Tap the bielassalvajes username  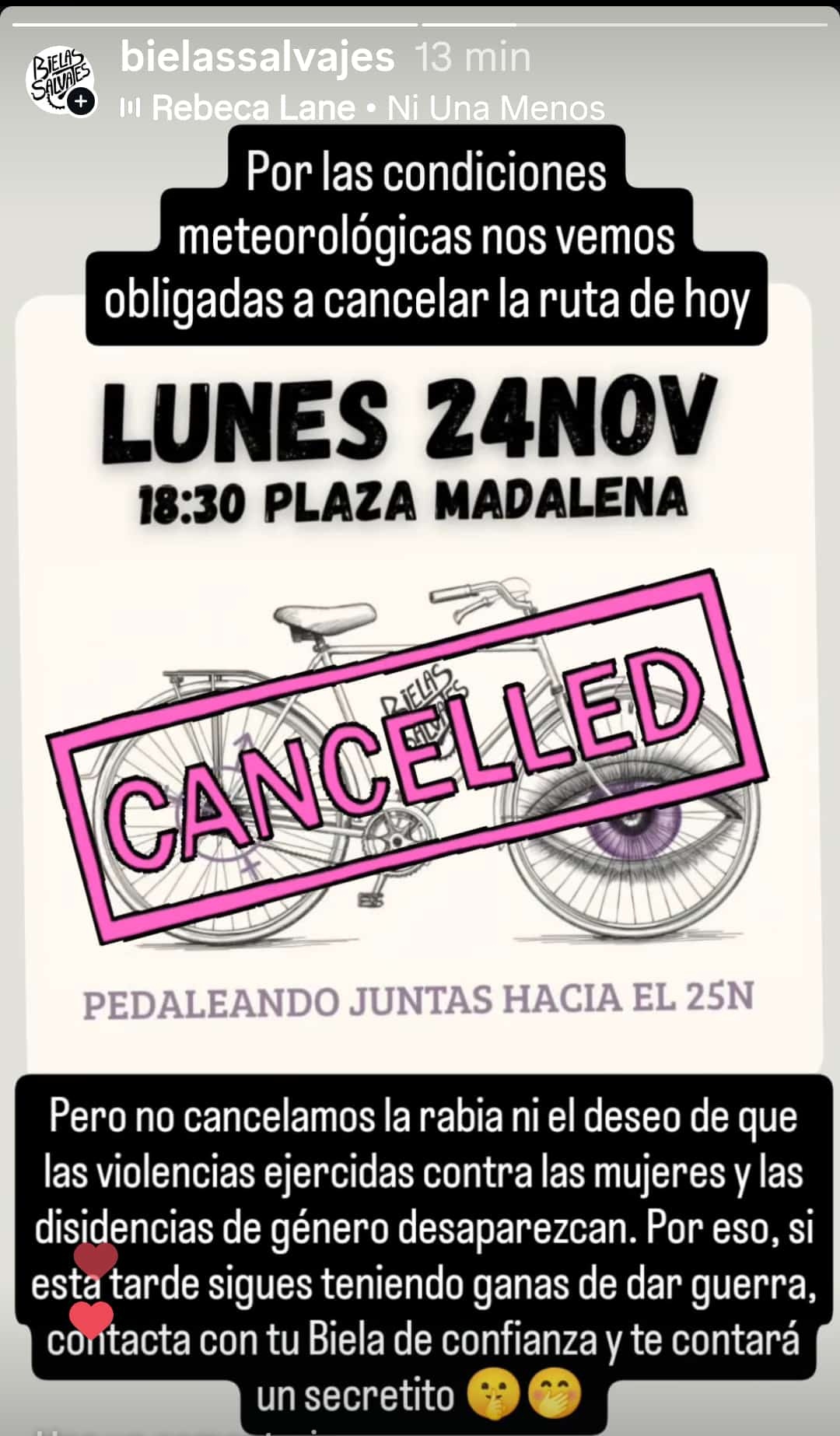point(257,58)
